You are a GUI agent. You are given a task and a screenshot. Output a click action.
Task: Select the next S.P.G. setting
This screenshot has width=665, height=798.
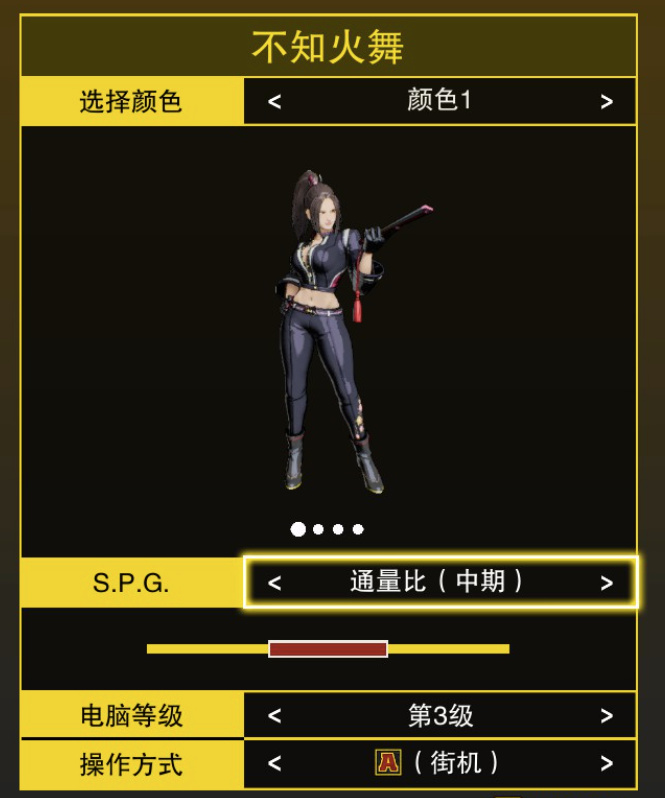606,584
